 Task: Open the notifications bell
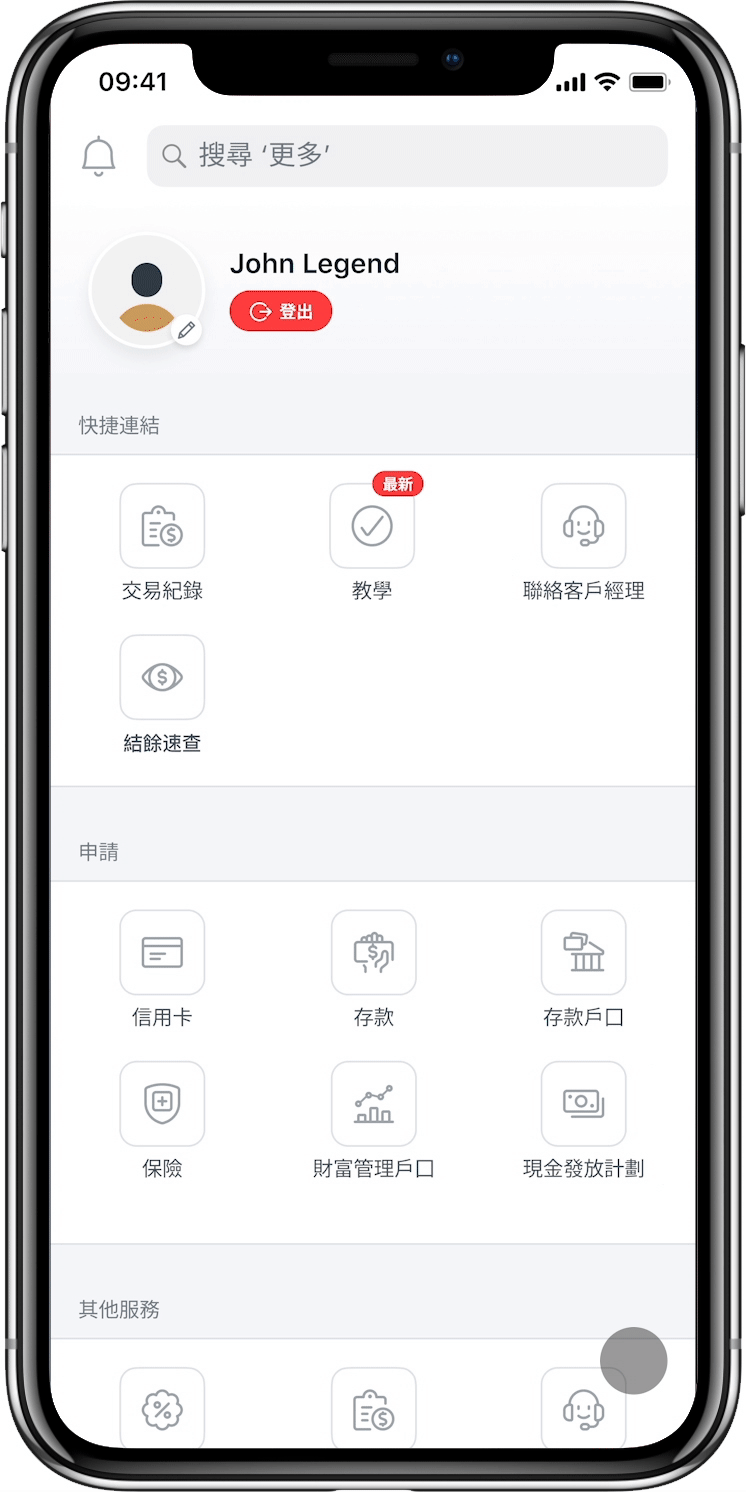tap(98, 157)
